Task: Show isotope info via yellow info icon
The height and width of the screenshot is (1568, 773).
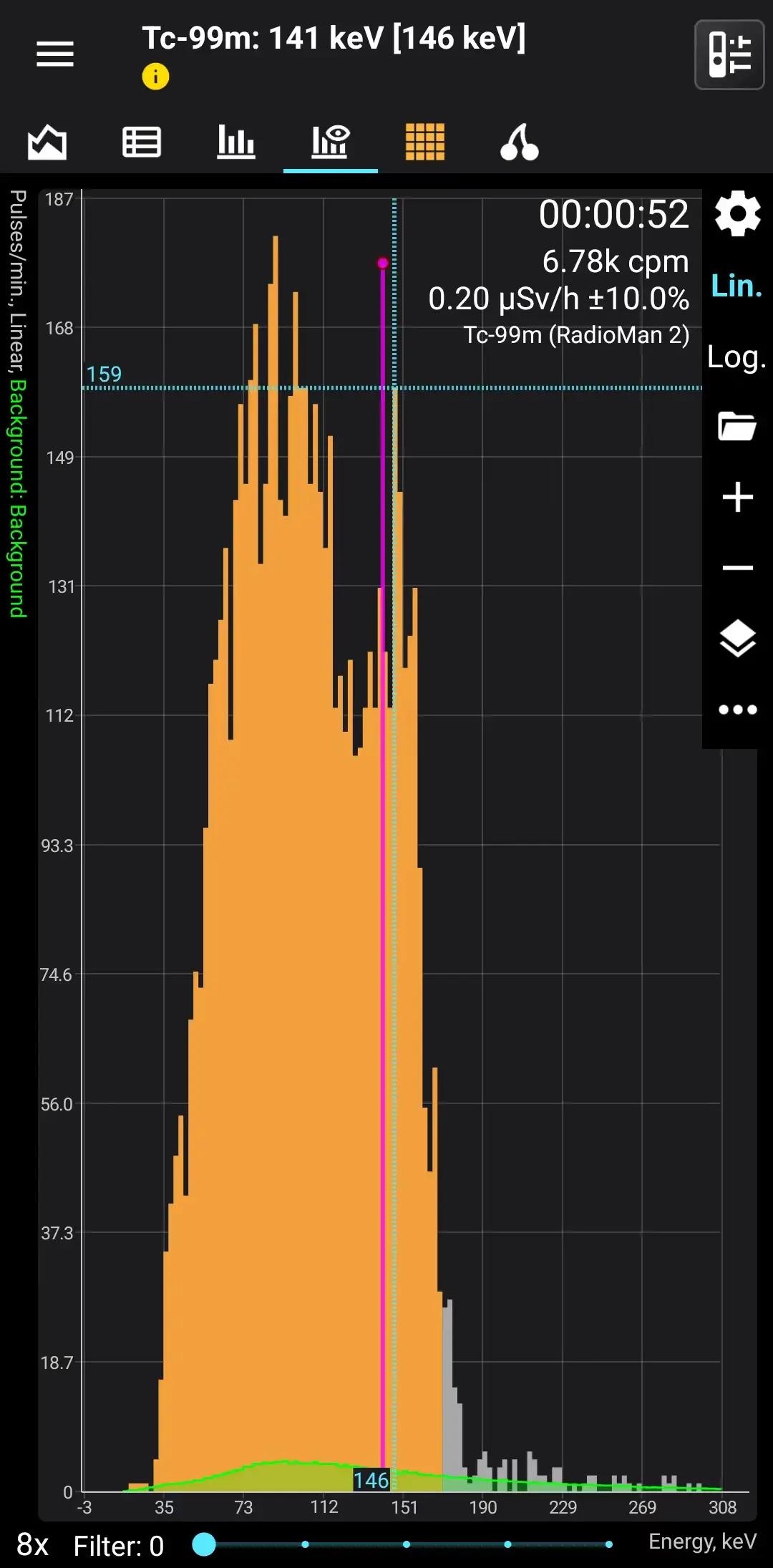Action: point(155,76)
